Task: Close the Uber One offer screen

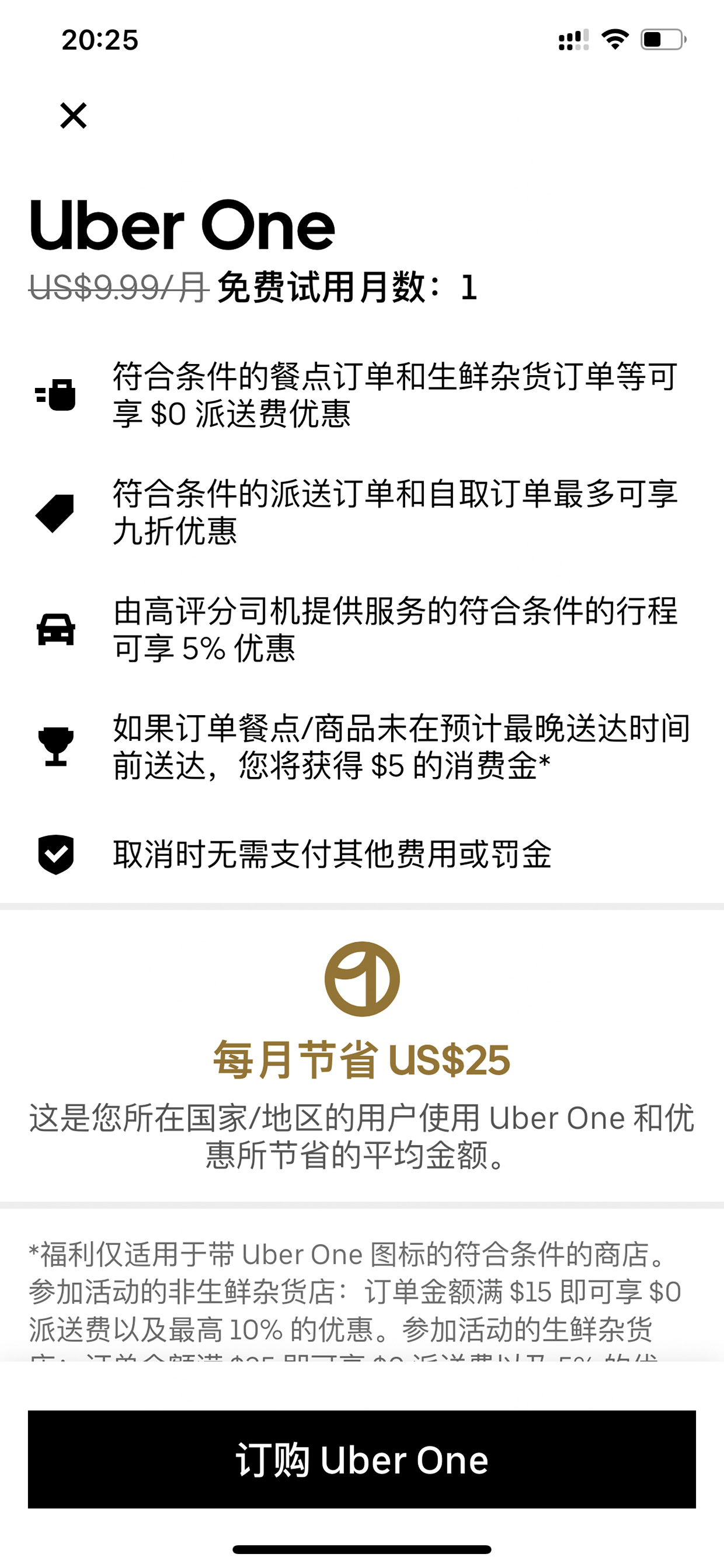Action: tap(74, 116)
